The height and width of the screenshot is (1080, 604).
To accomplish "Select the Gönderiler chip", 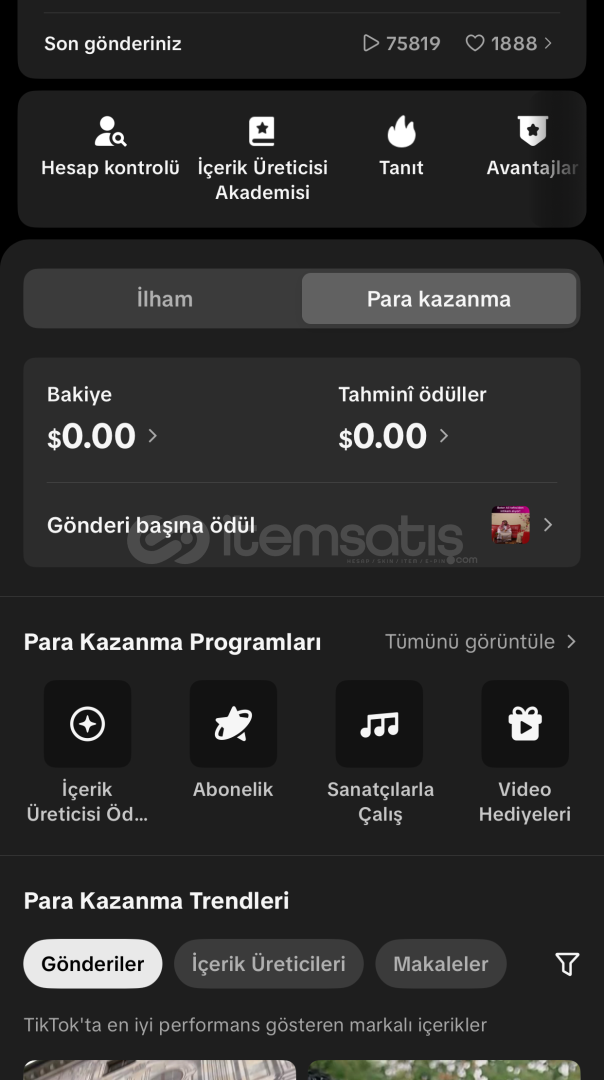I will (93, 964).
